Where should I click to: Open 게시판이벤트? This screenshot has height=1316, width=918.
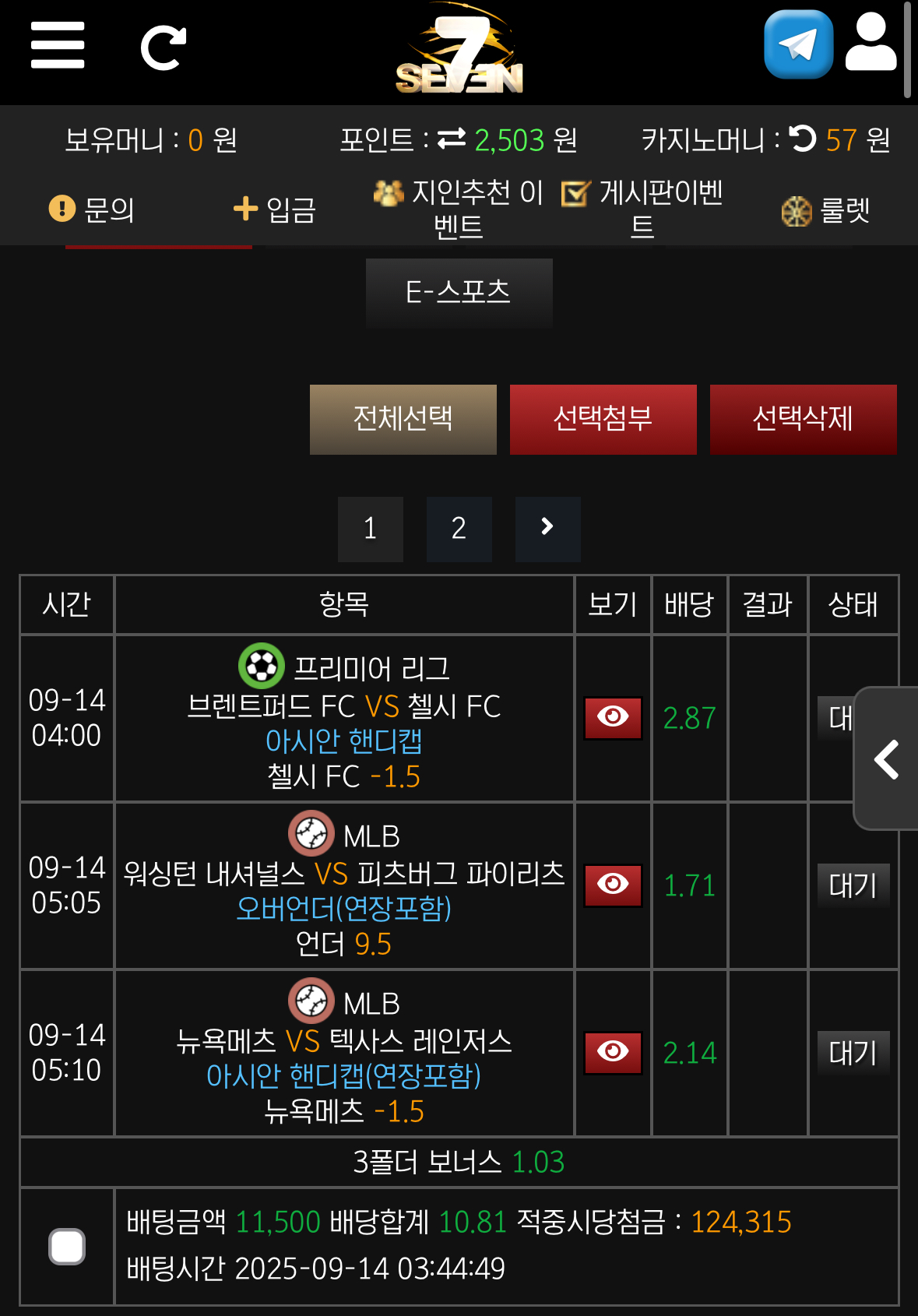click(642, 209)
